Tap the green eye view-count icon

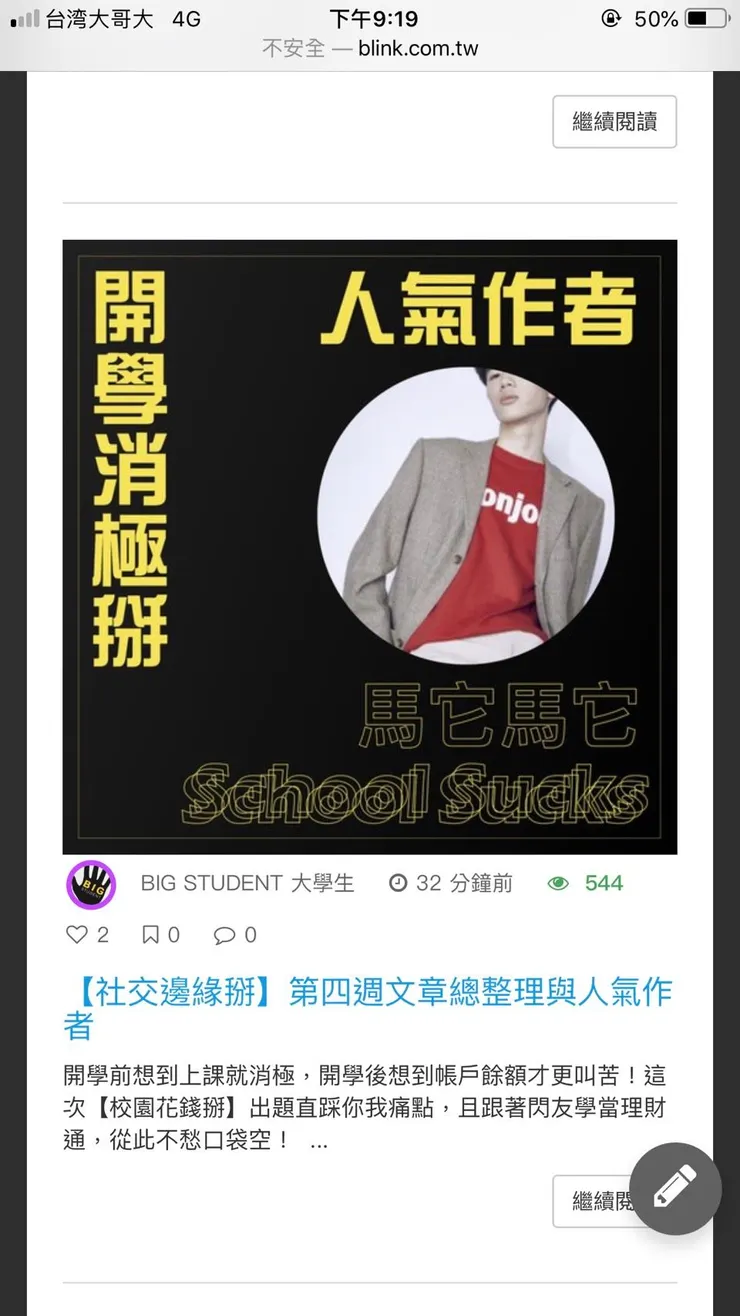[x=558, y=882]
